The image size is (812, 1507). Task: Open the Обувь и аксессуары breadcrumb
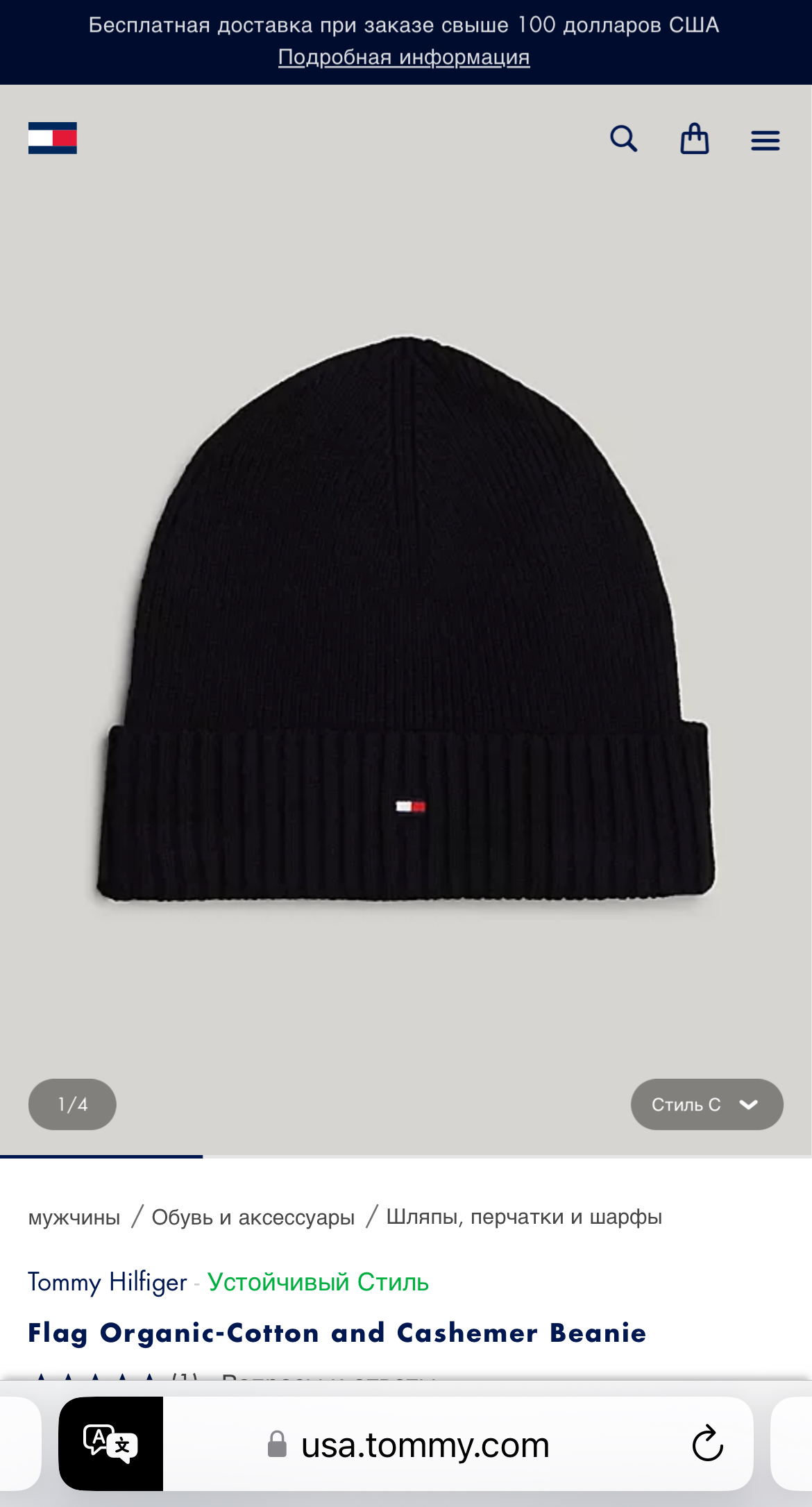click(253, 1217)
